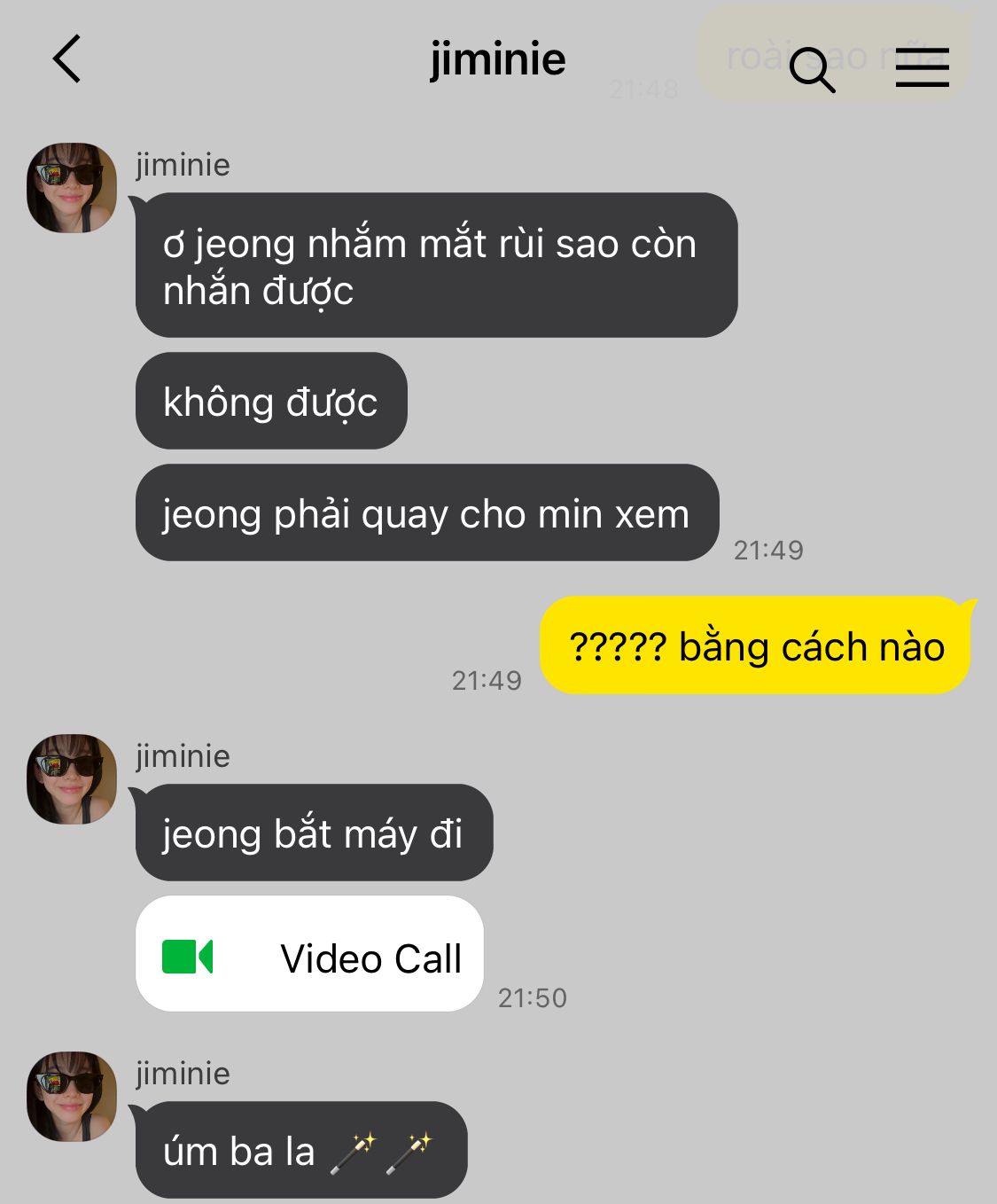Open the chat menu with three lines

coord(922,67)
